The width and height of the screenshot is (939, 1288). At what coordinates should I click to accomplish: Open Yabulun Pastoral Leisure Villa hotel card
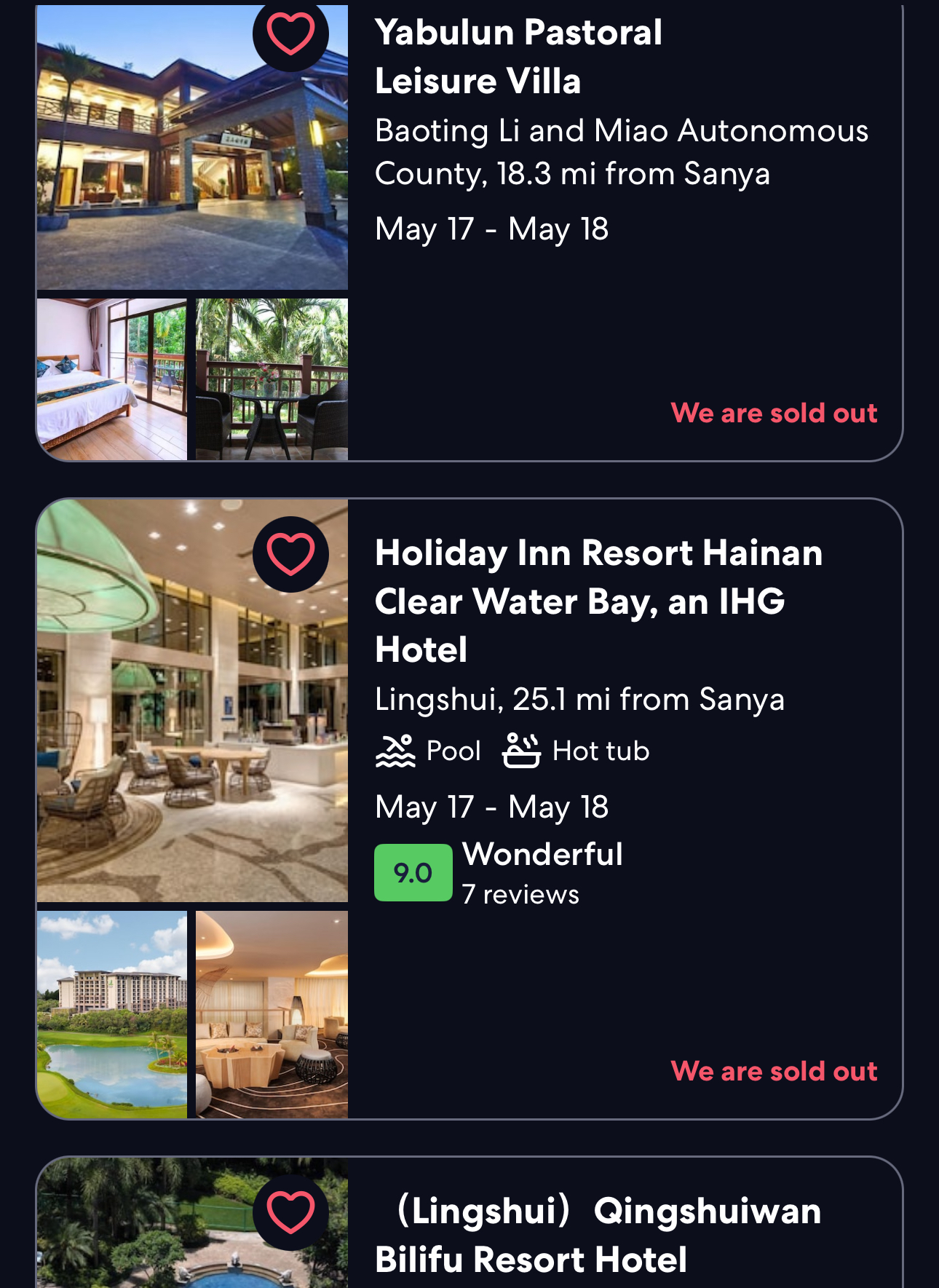(518, 56)
